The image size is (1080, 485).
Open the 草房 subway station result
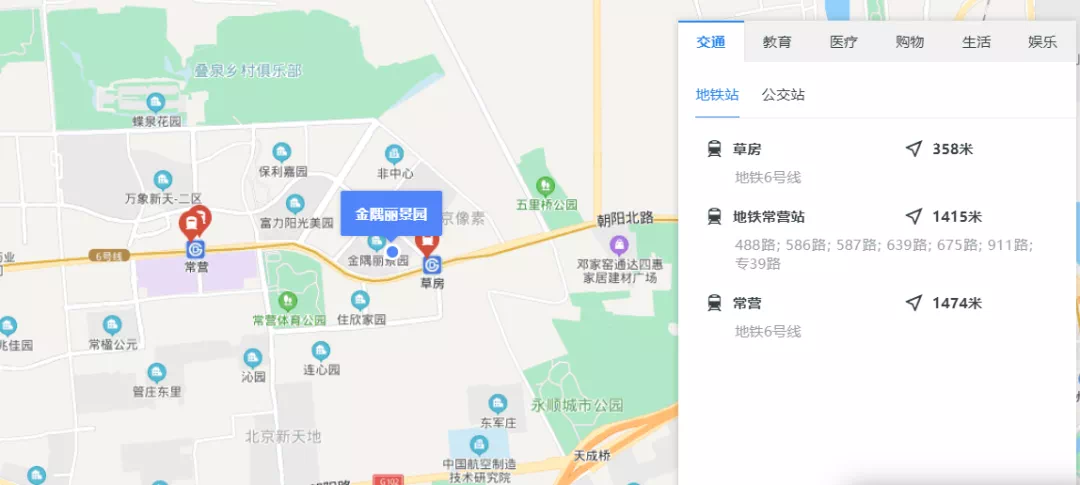point(747,149)
